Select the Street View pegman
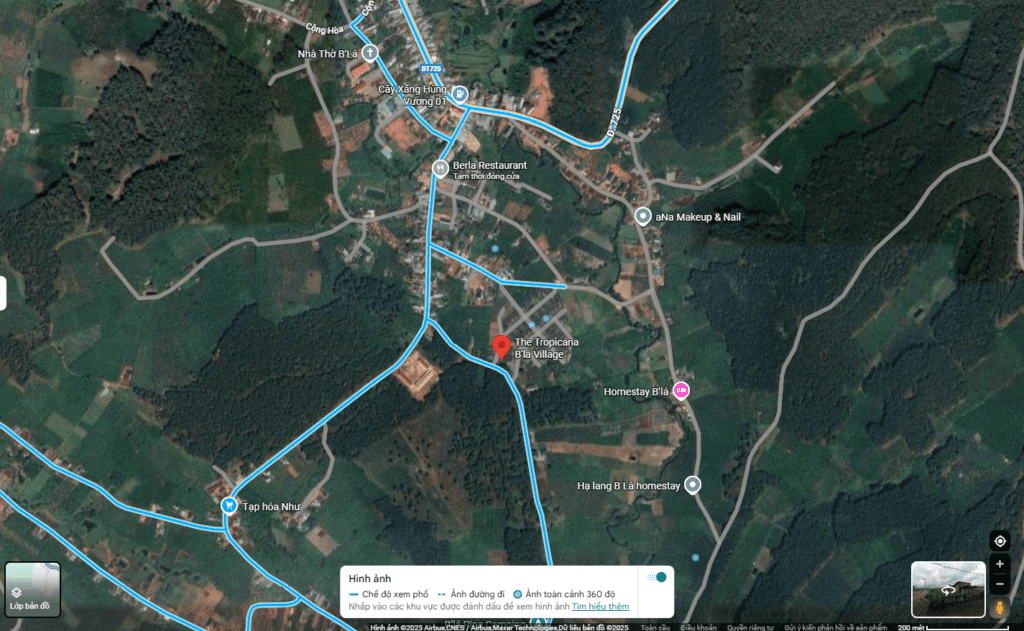 click(x=999, y=607)
